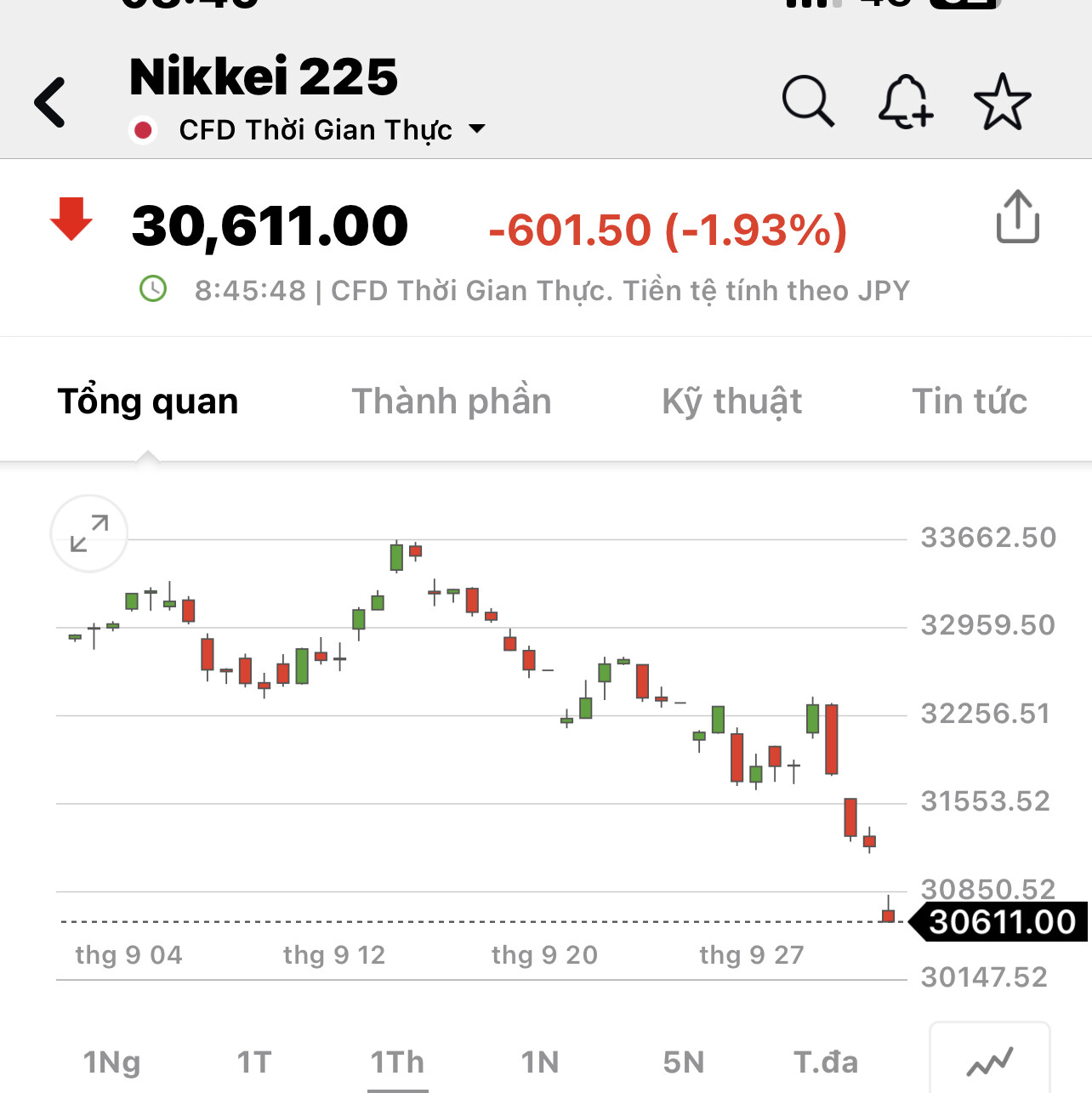1092x1093 pixels.
Task: Go back to the previous screen
Action: pos(50,102)
